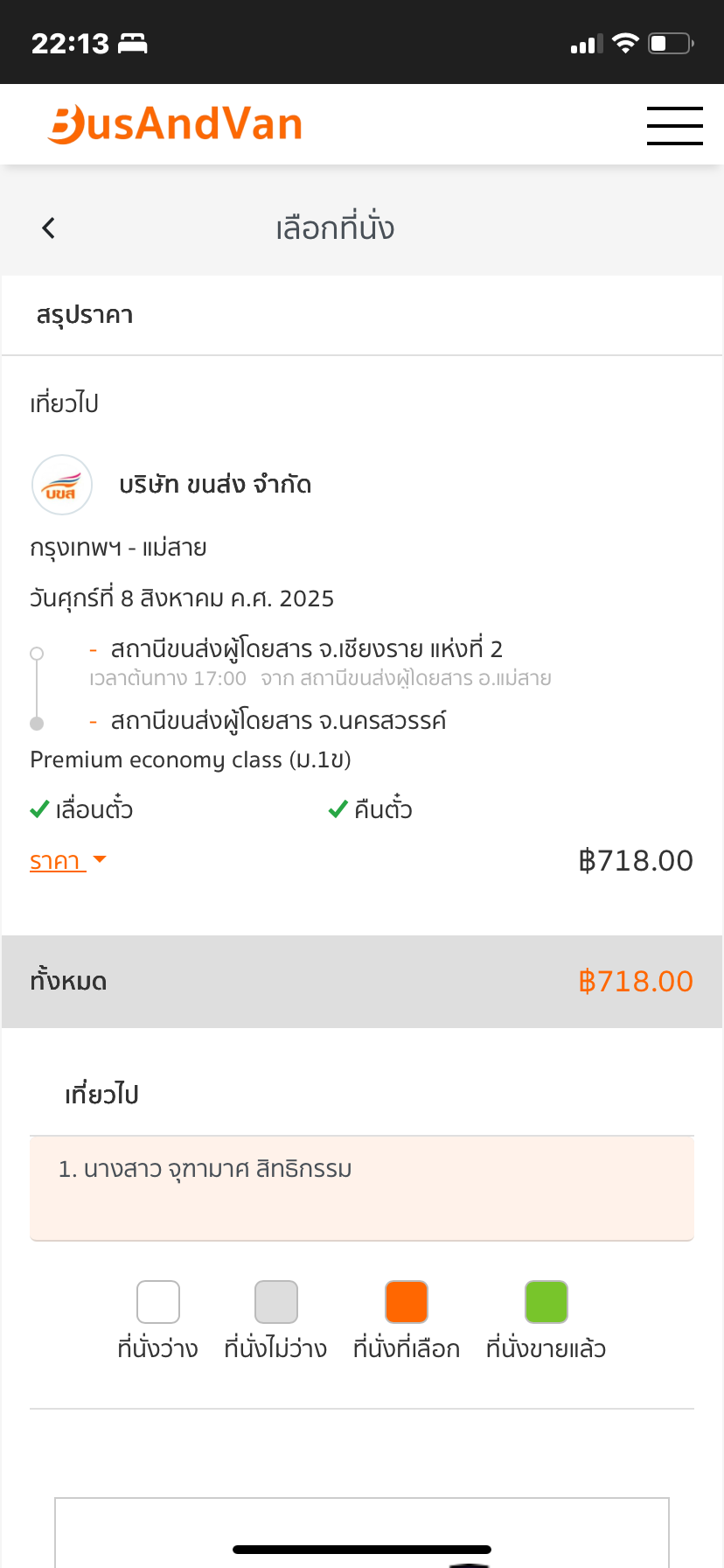Open the hamburger menu

(674, 125)
